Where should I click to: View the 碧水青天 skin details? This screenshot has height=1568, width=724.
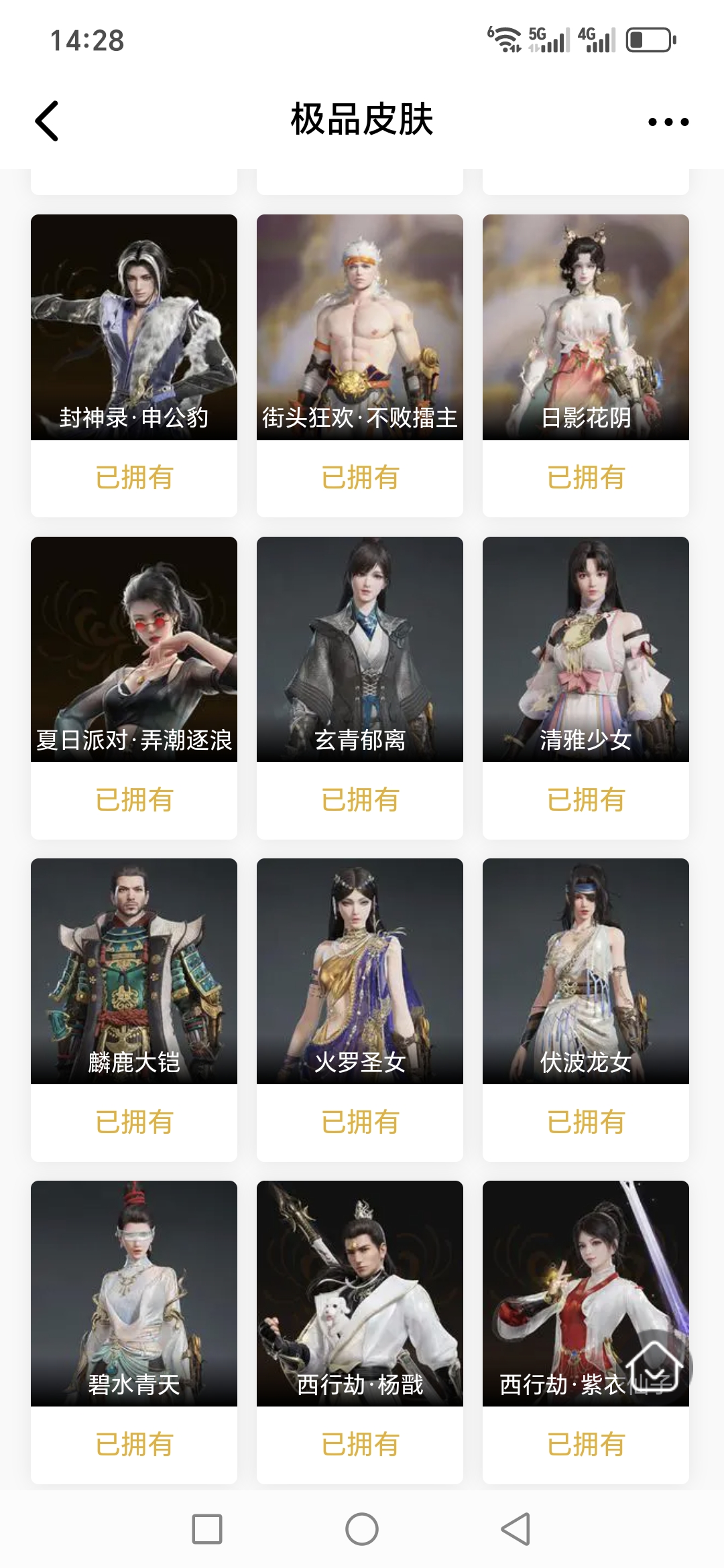tap(134, 1293)
